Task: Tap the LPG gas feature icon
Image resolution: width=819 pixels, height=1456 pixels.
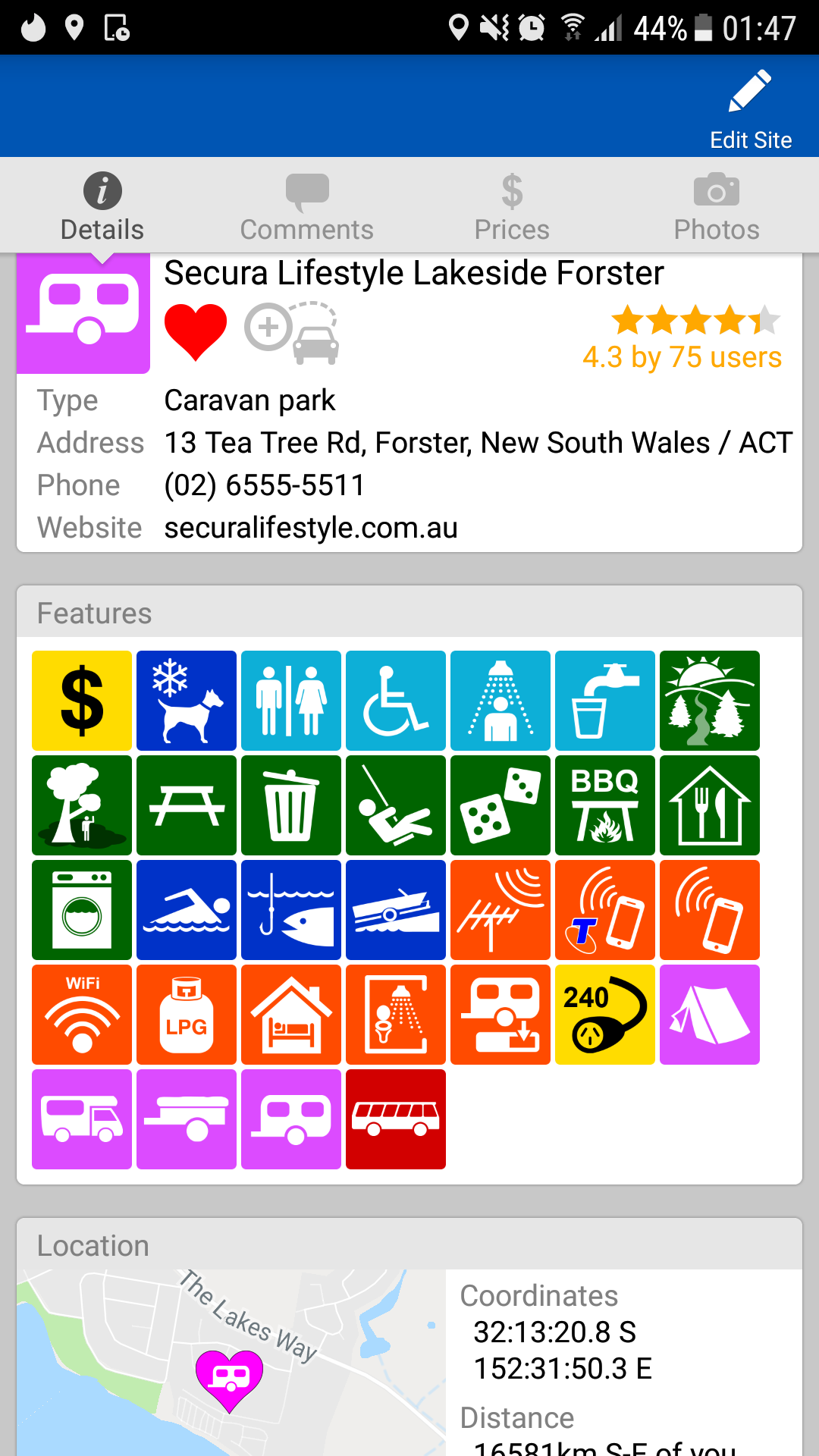Action: pos(187,1015)
